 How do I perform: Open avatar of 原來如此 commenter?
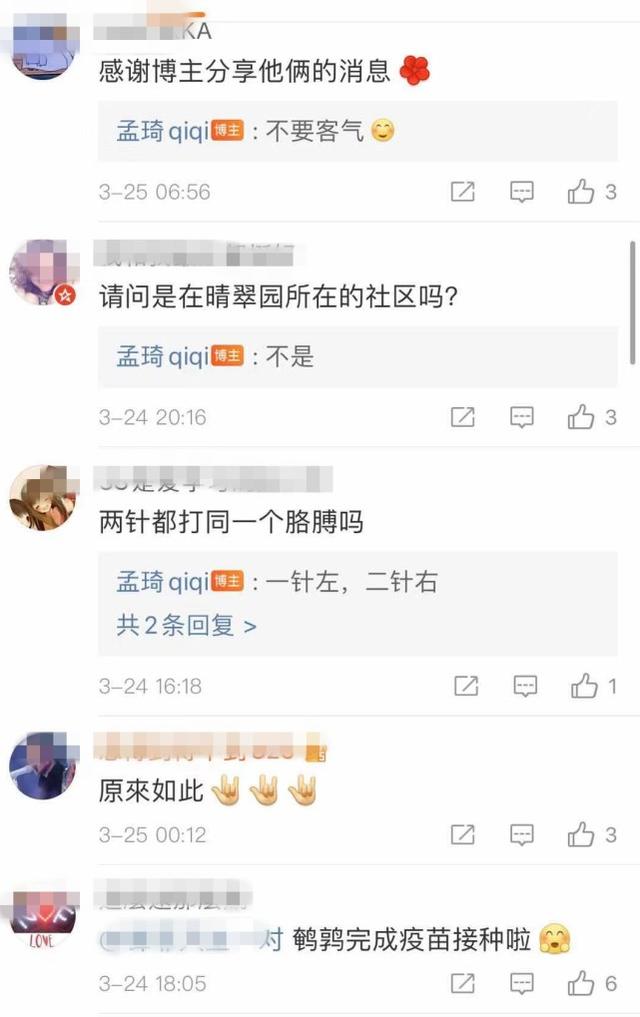tap(43, 764)
